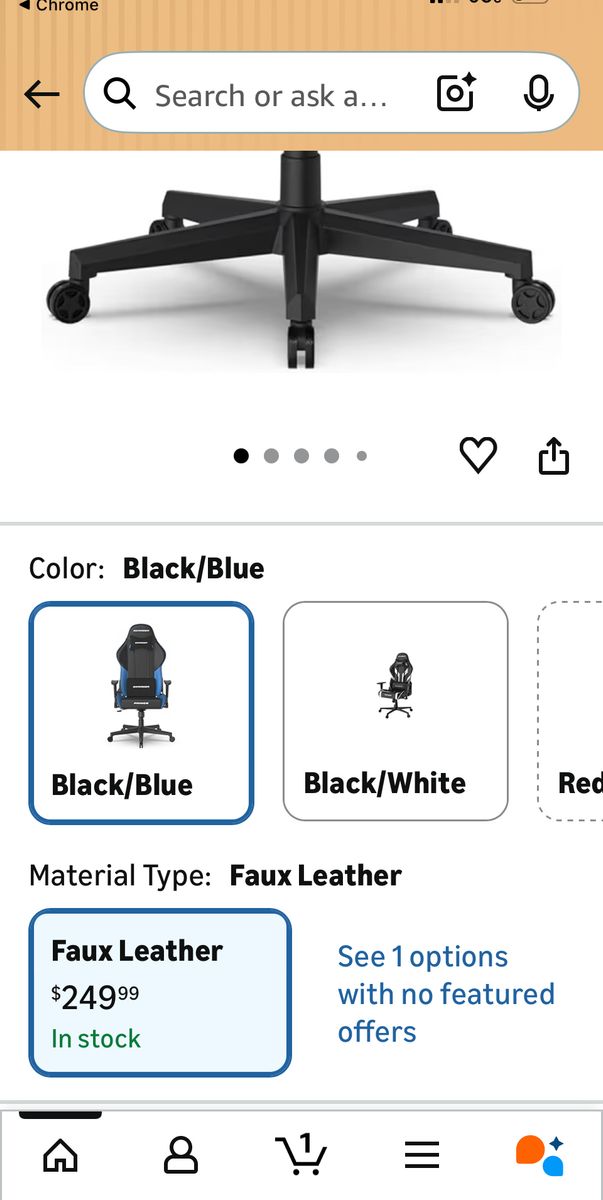Open the account profile tab
The width and height of the screenshot is (603, 1200).
(180, 1156)
